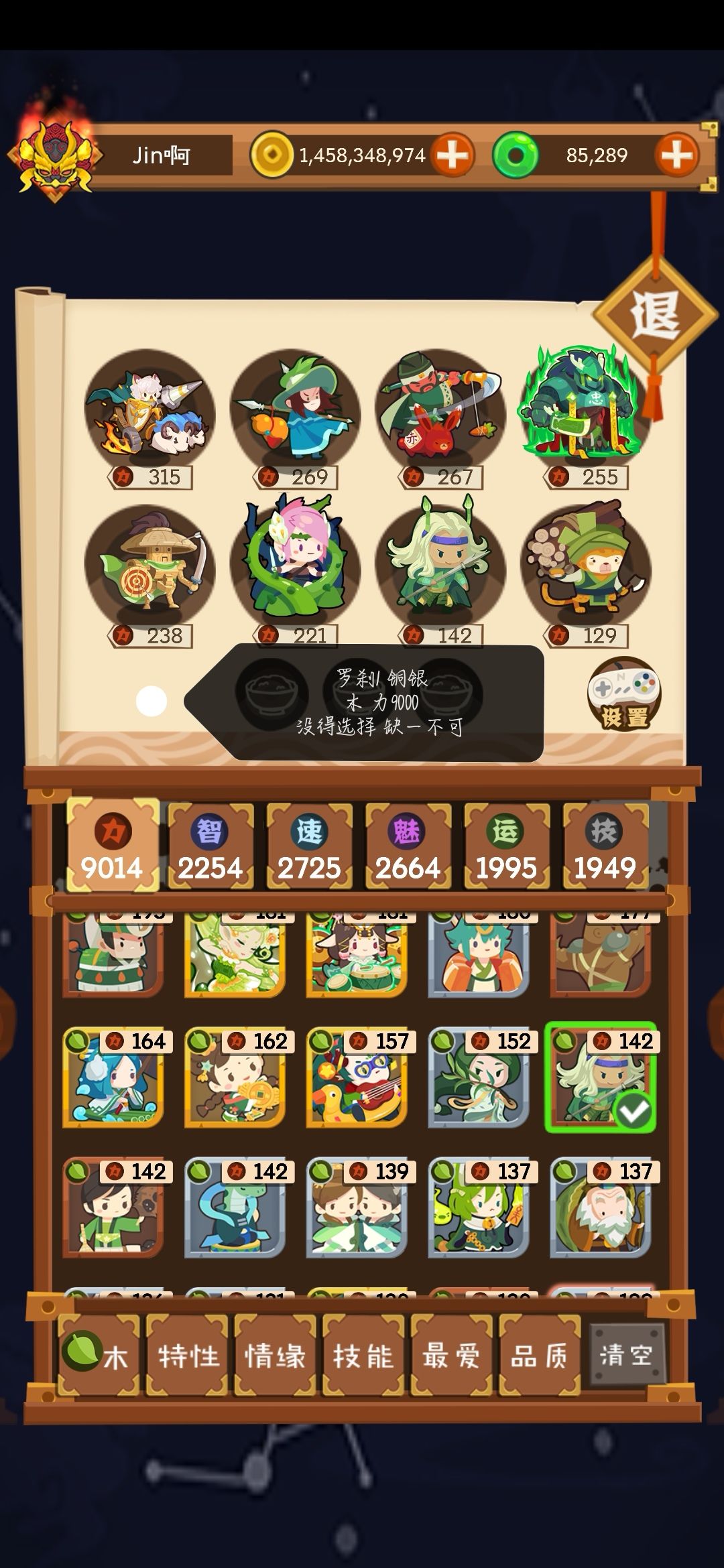Image resolution: width=724 pixels, height=1568 pixels.
Task: Switch to the 智 stat tab
Action: click(x=210, y=844)
